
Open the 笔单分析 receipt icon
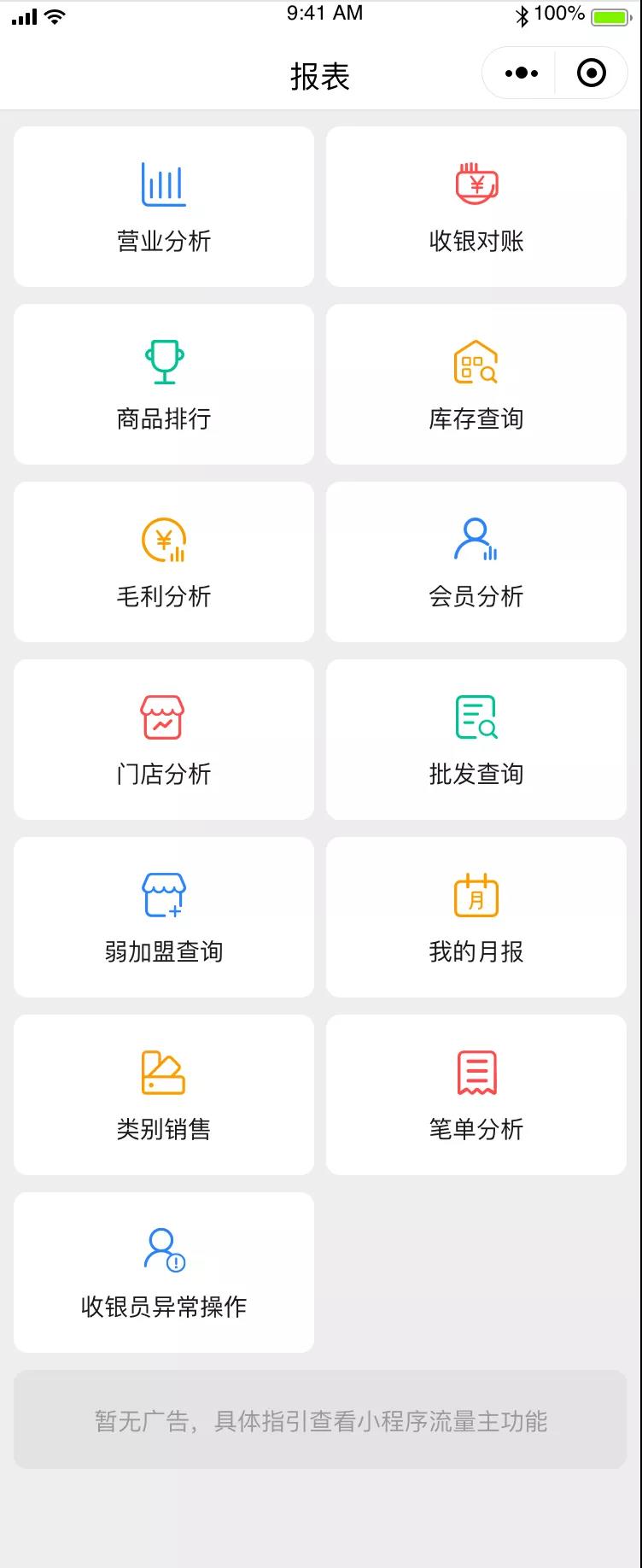(x=476, y=1074)
